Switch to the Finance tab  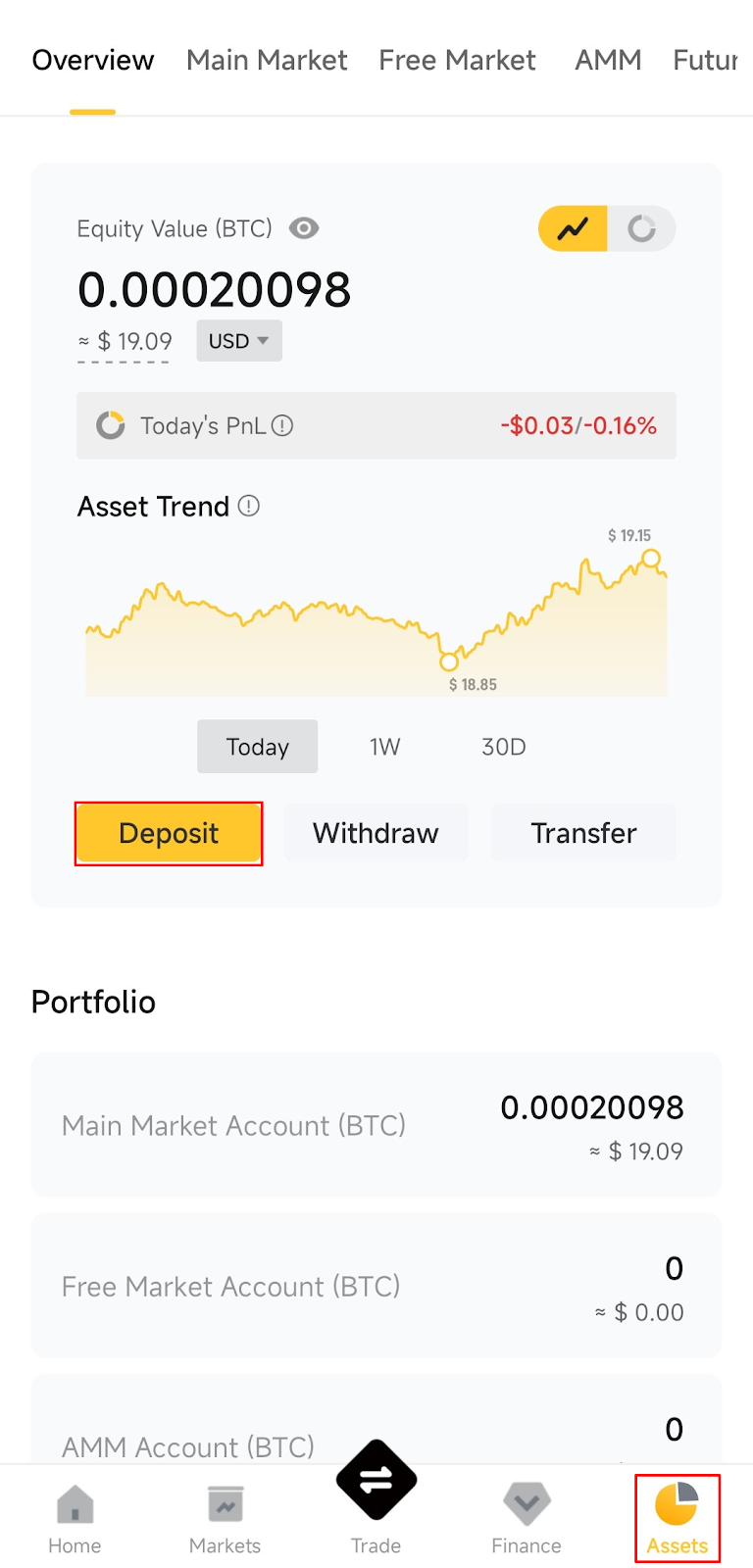point(527,1519)
